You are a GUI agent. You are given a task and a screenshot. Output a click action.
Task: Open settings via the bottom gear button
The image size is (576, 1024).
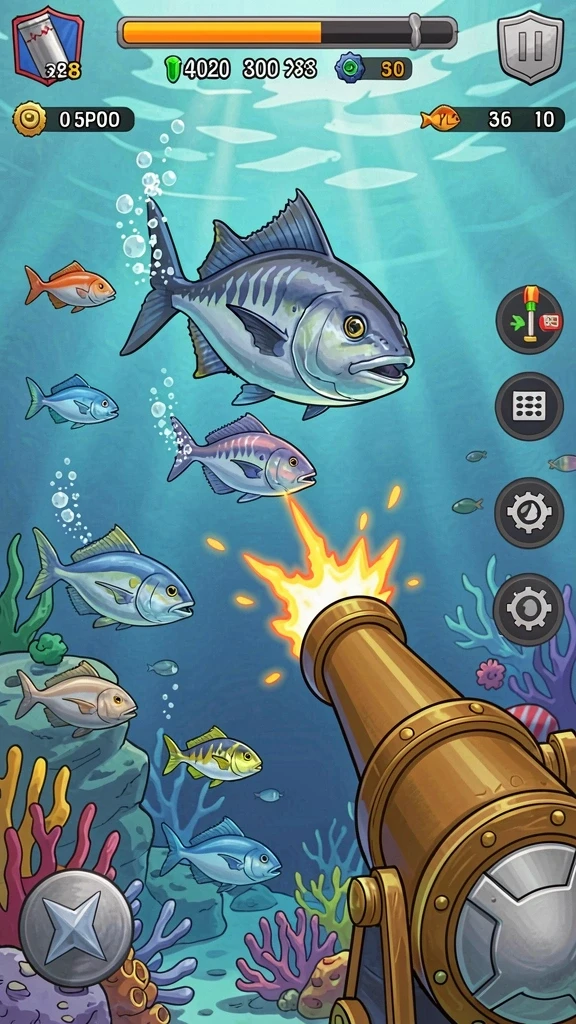point(528,609)
